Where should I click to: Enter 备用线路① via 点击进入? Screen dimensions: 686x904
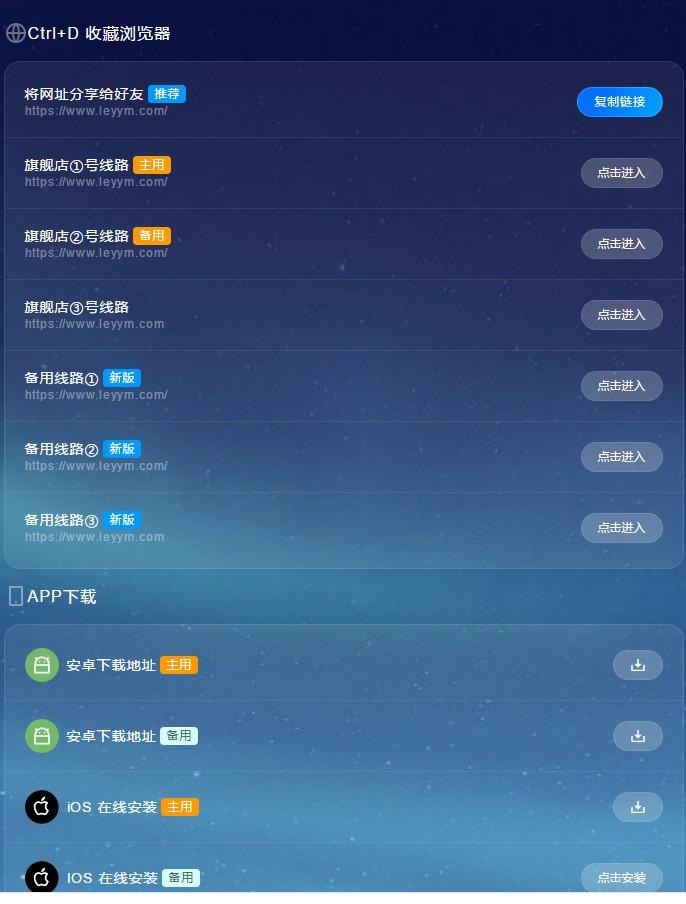(621, 386)
